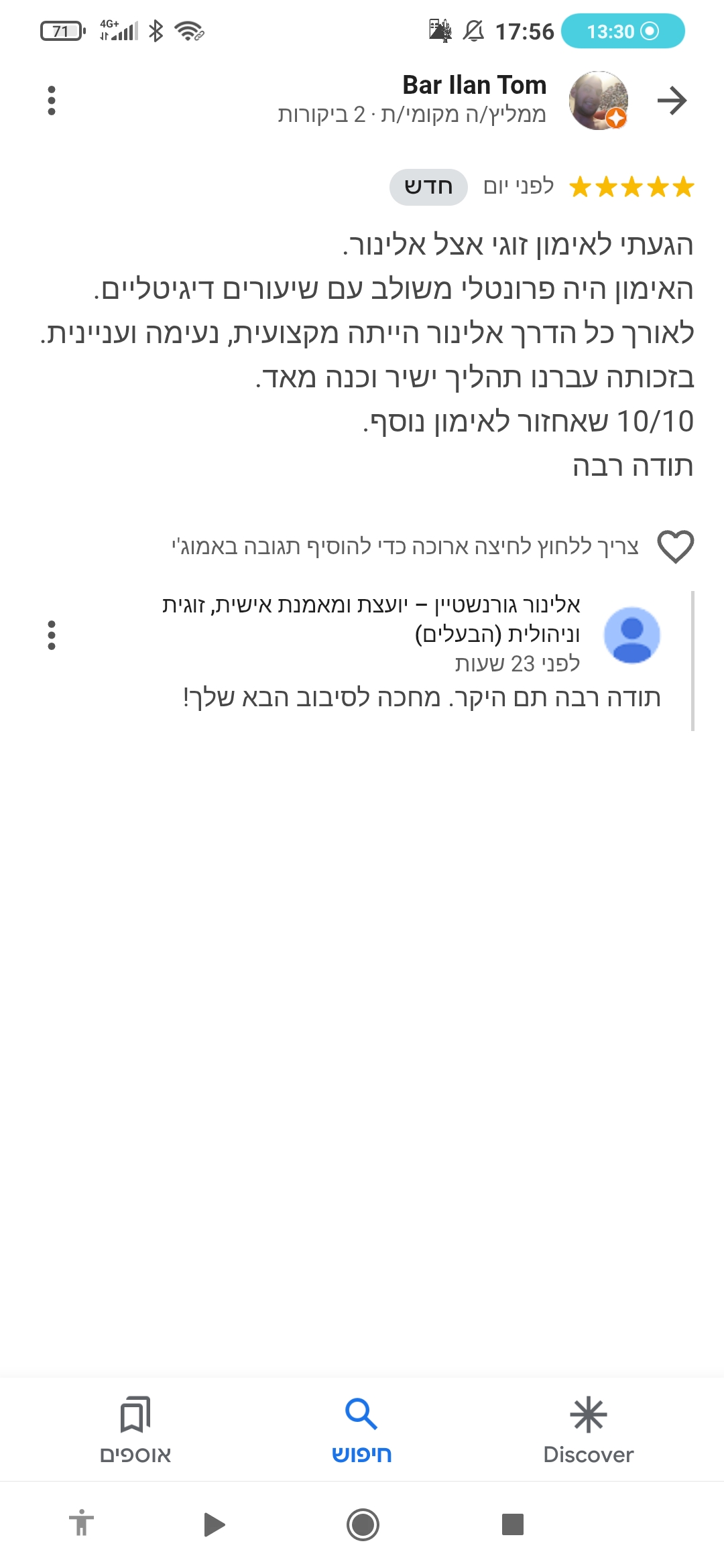Screen dimensions: 724x1568
Task: Go back using the arrow icon
Action: (672, 101)
